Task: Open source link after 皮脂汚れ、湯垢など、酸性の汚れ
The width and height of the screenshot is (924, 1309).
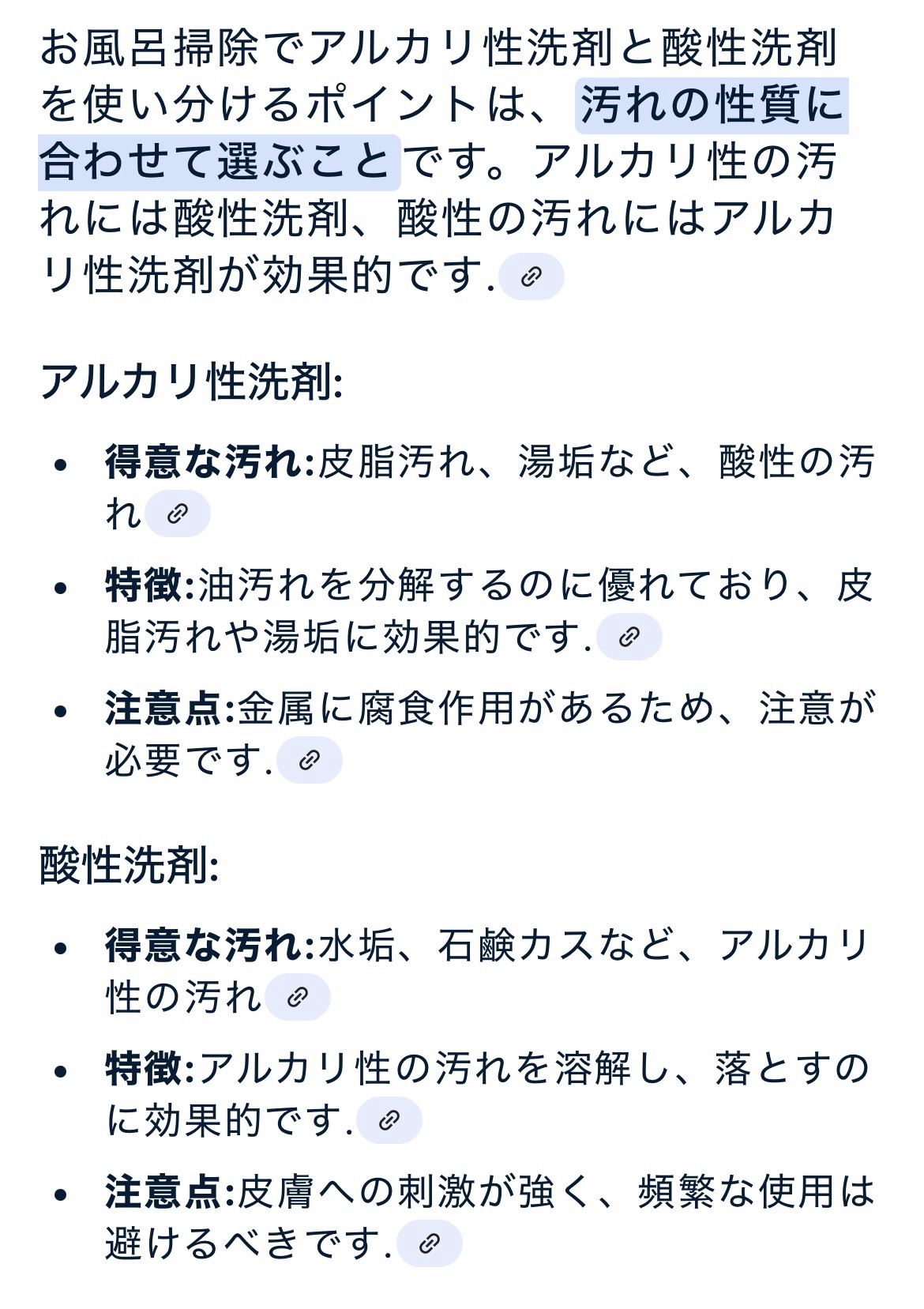Action: pos(178,513)
